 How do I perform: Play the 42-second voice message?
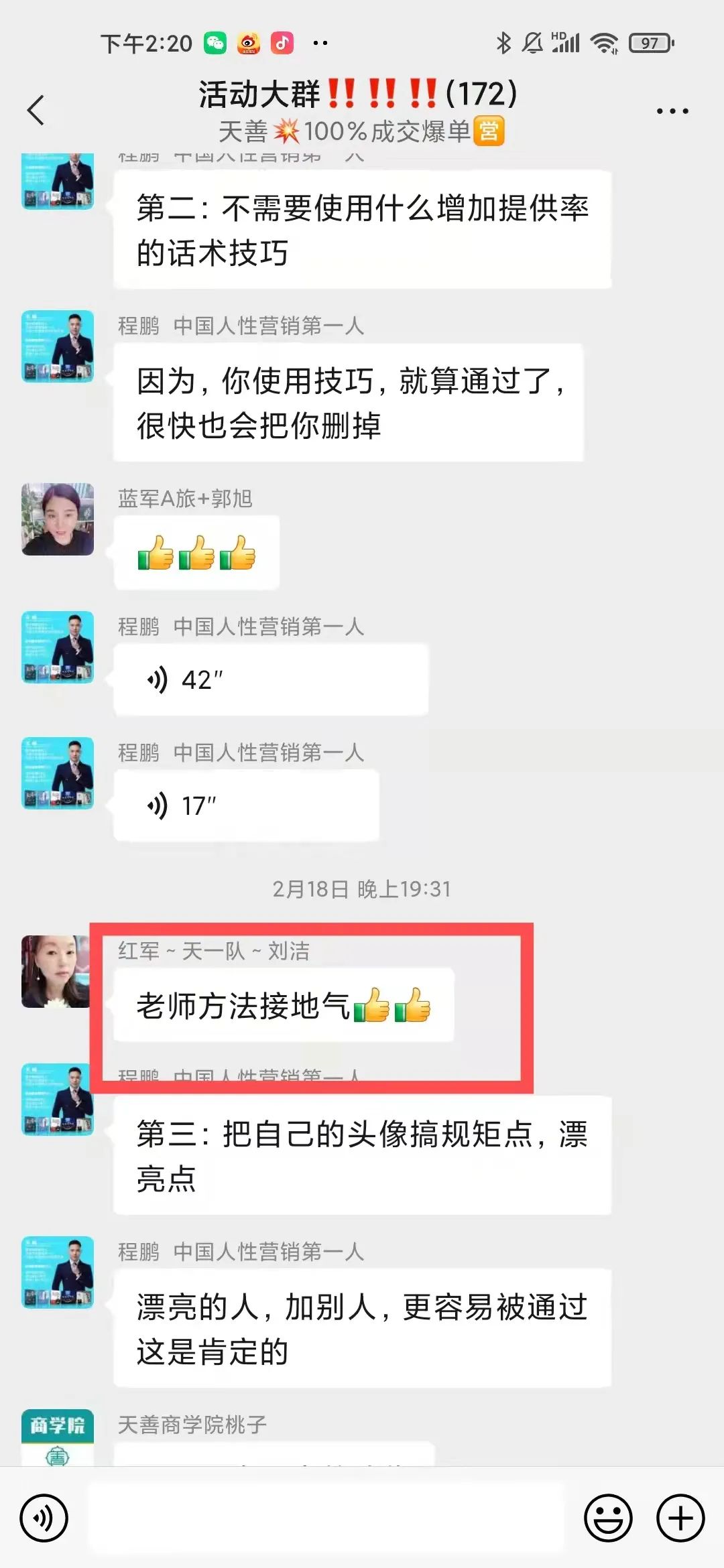click(x=270, y=679)
